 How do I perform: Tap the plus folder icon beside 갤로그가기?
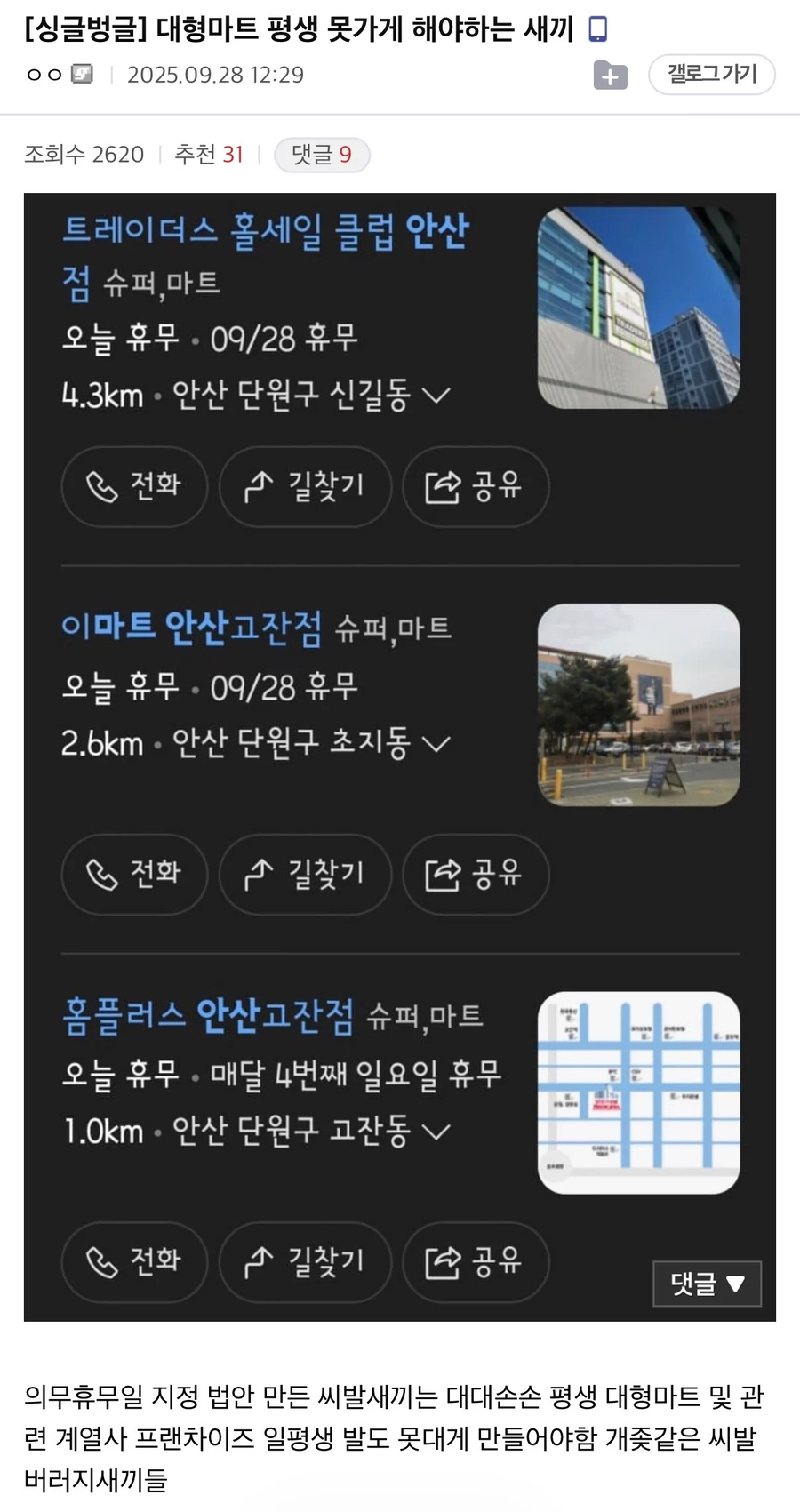pyautogui.click(x=610, y=76)
